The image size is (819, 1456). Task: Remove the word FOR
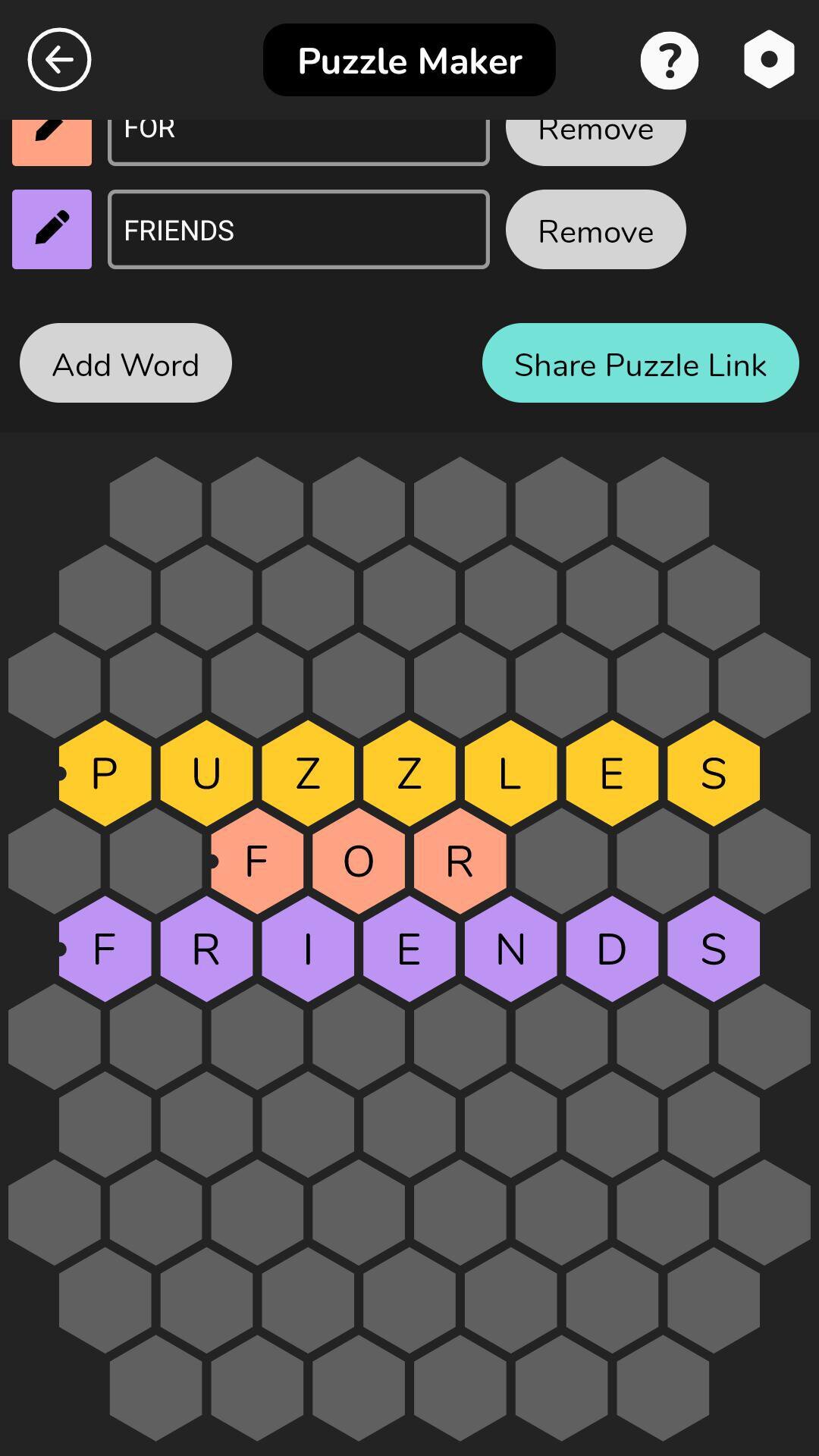point(596,142)
